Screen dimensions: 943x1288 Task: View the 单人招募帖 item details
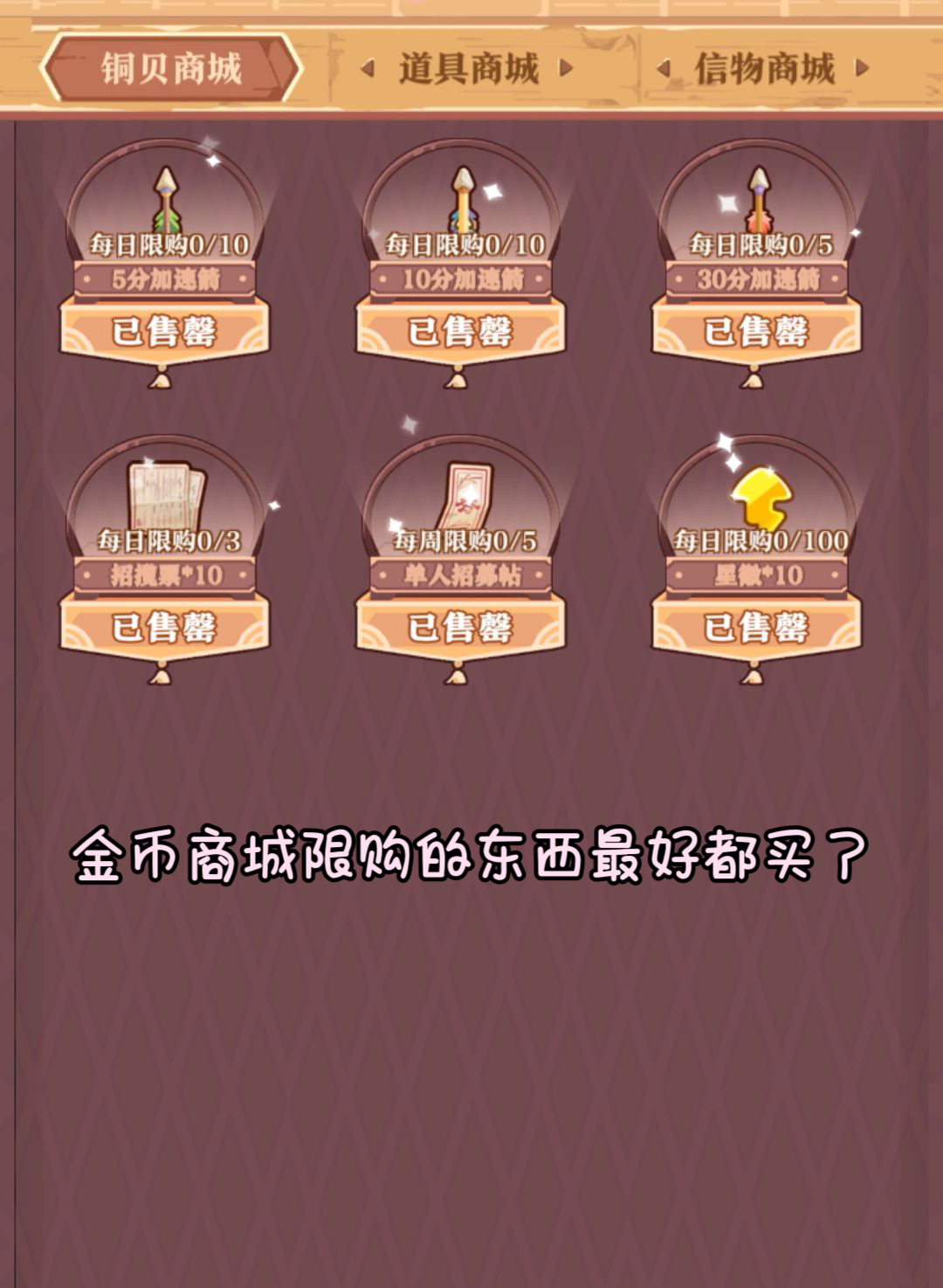[461, 496]
